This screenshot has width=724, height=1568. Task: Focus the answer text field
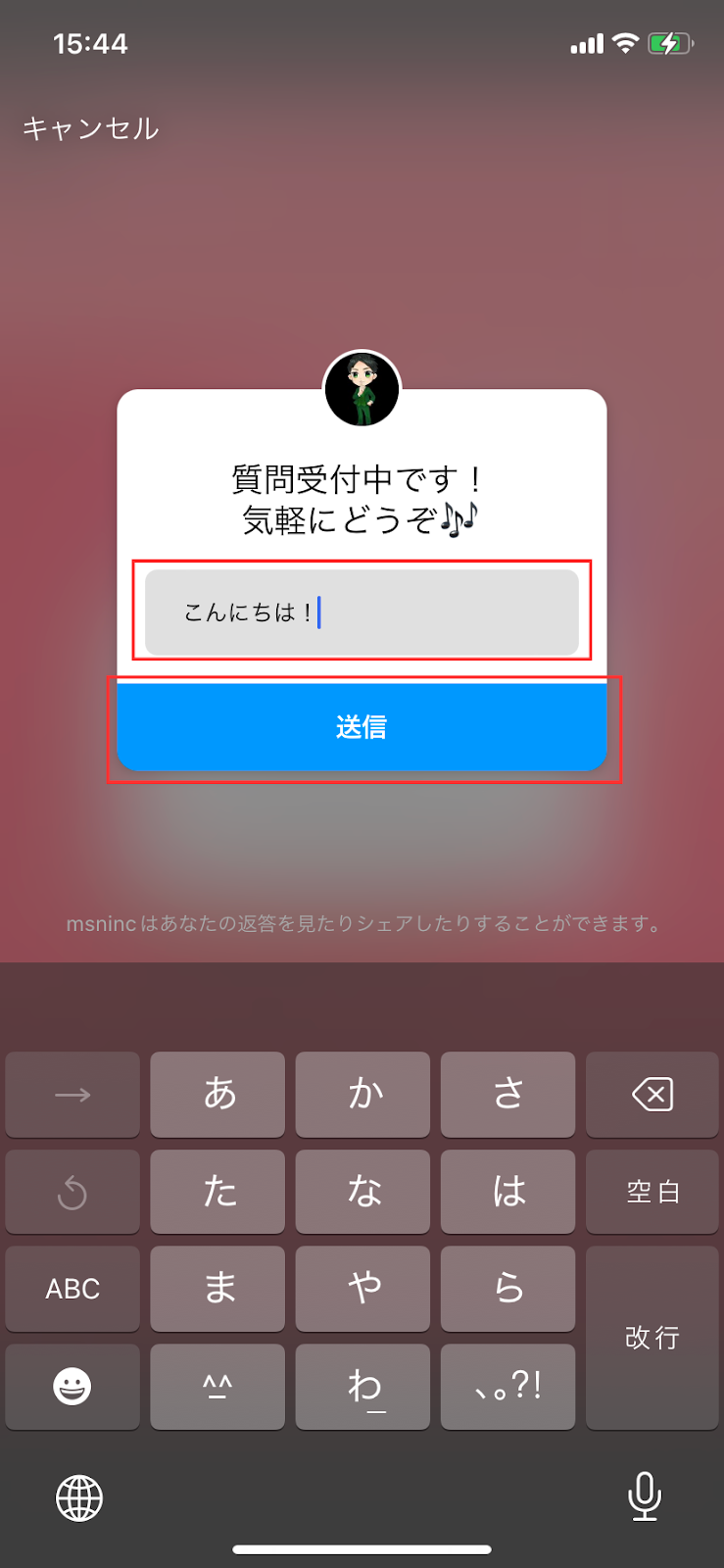coord(362,612)
